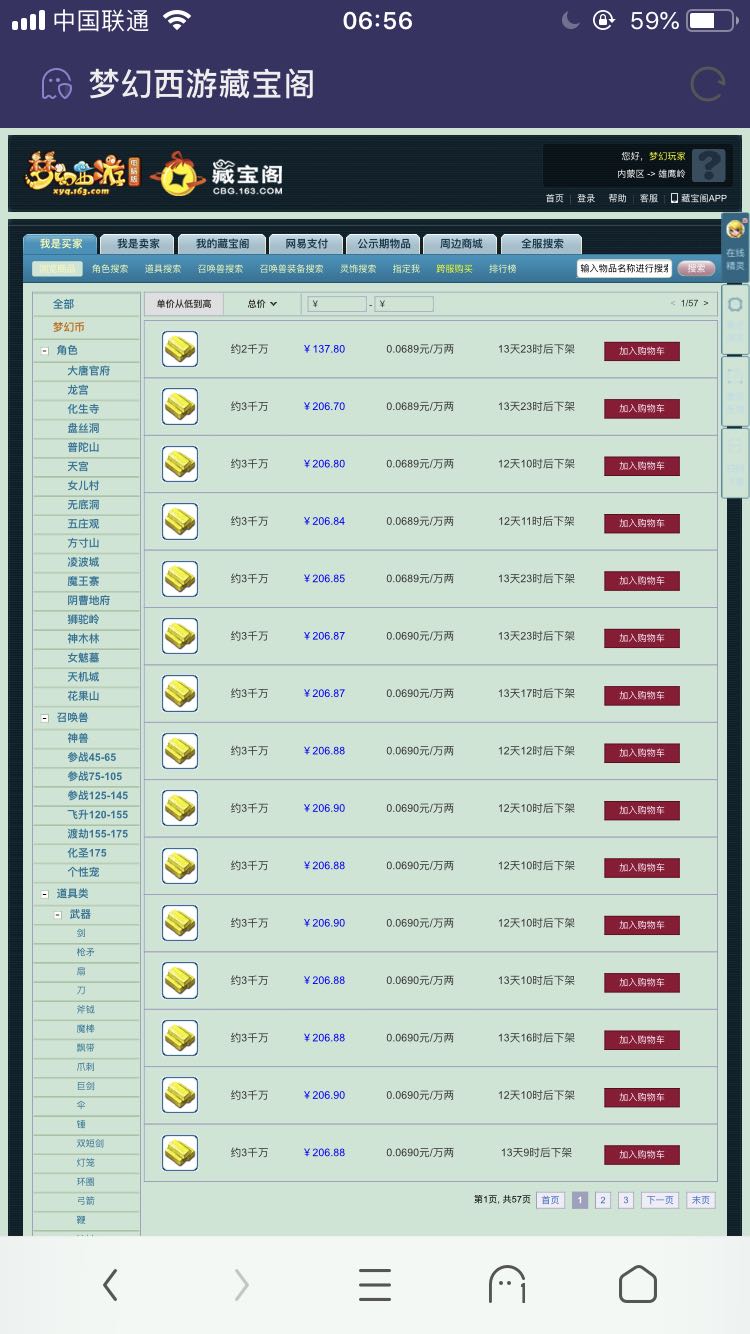750x1334 pixels.
Task: Open the 登录 link in the header
Action: (x=586, y=199)
